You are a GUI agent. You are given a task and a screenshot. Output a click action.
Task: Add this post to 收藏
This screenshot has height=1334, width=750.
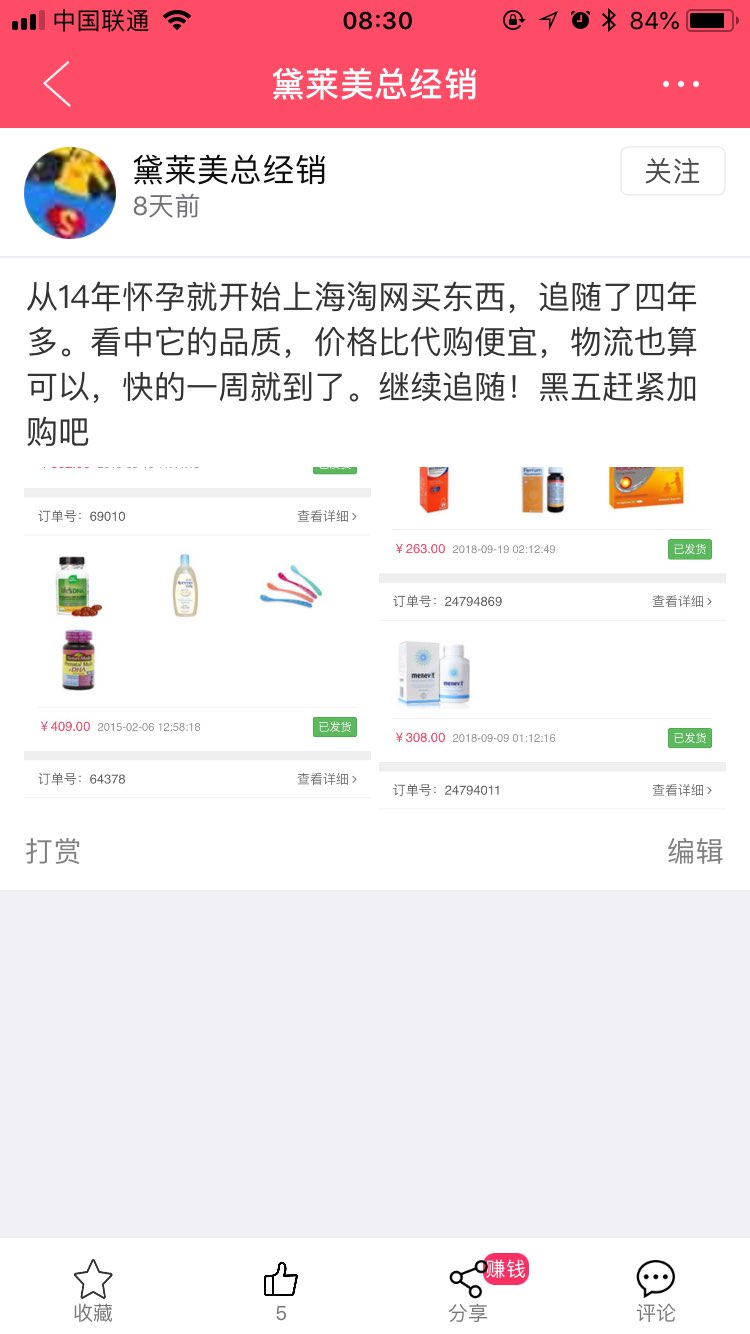tap(93, 1290)
